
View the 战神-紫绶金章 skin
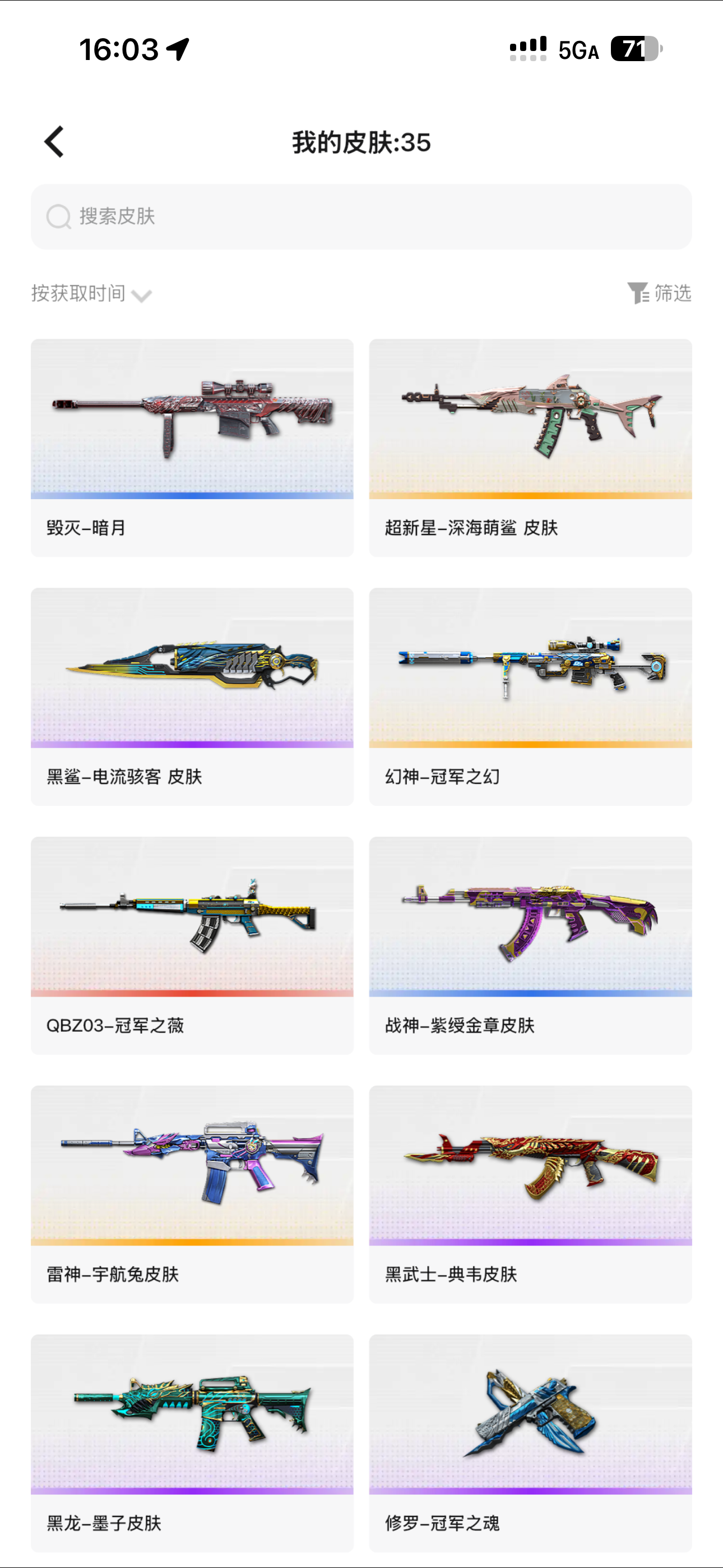[x=530, y=945]
